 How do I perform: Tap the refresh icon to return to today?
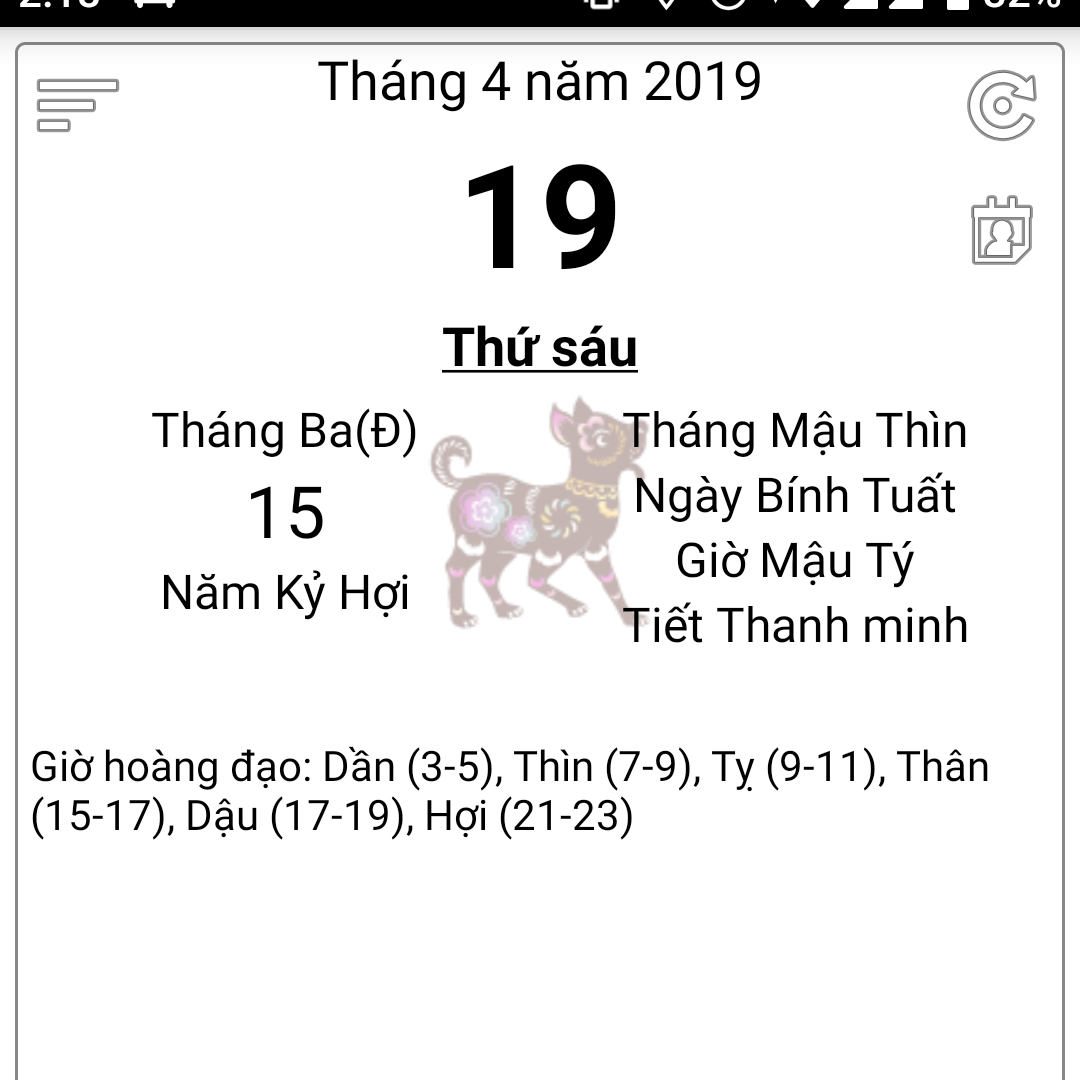pos(1001,105)
